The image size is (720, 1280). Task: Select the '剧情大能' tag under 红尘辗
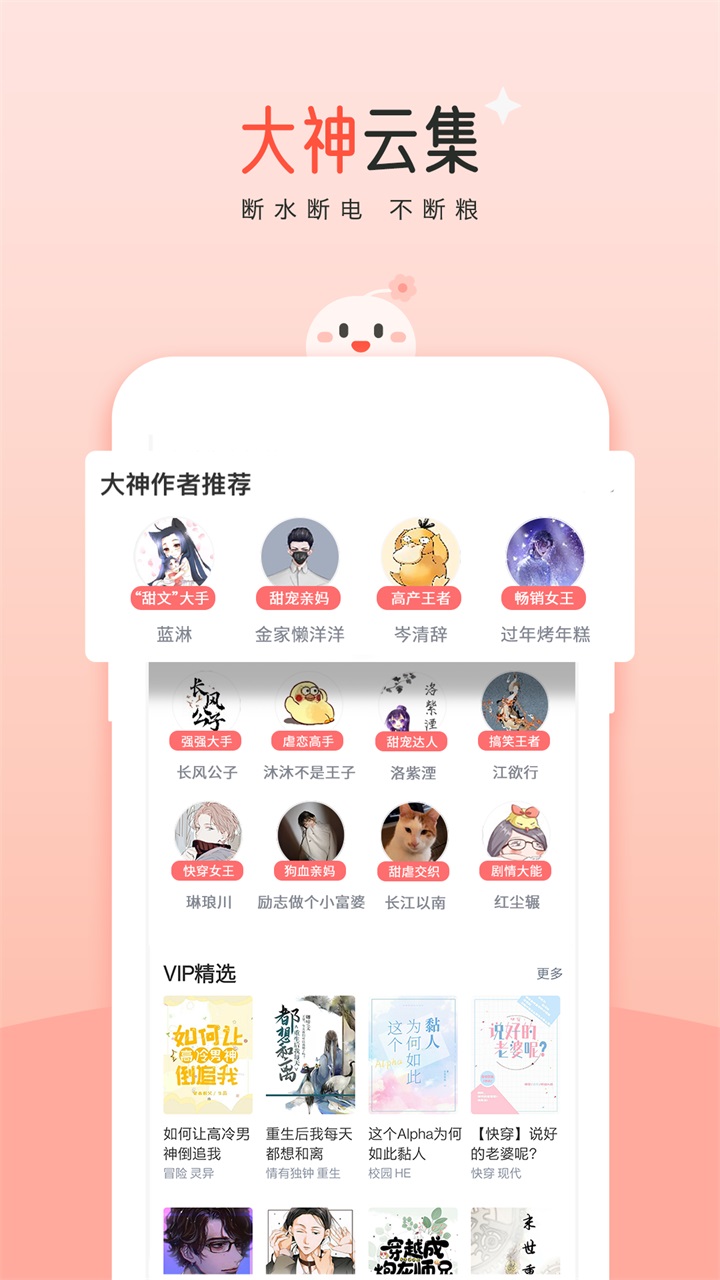[x=510, y=871]
